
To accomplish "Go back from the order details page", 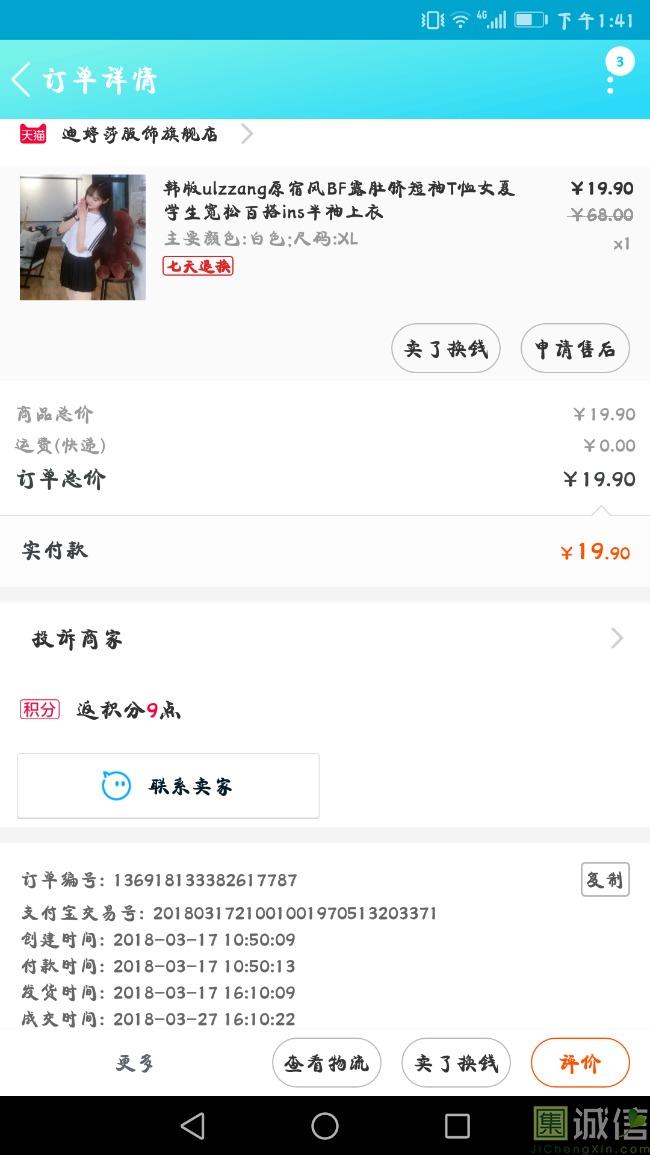I will pos(22,79).
